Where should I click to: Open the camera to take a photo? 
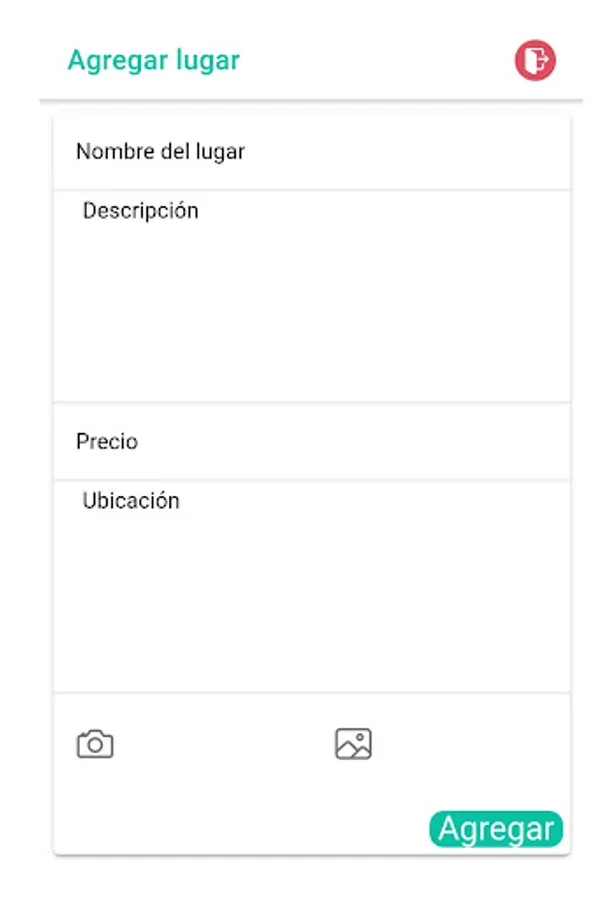pos(95,744)
